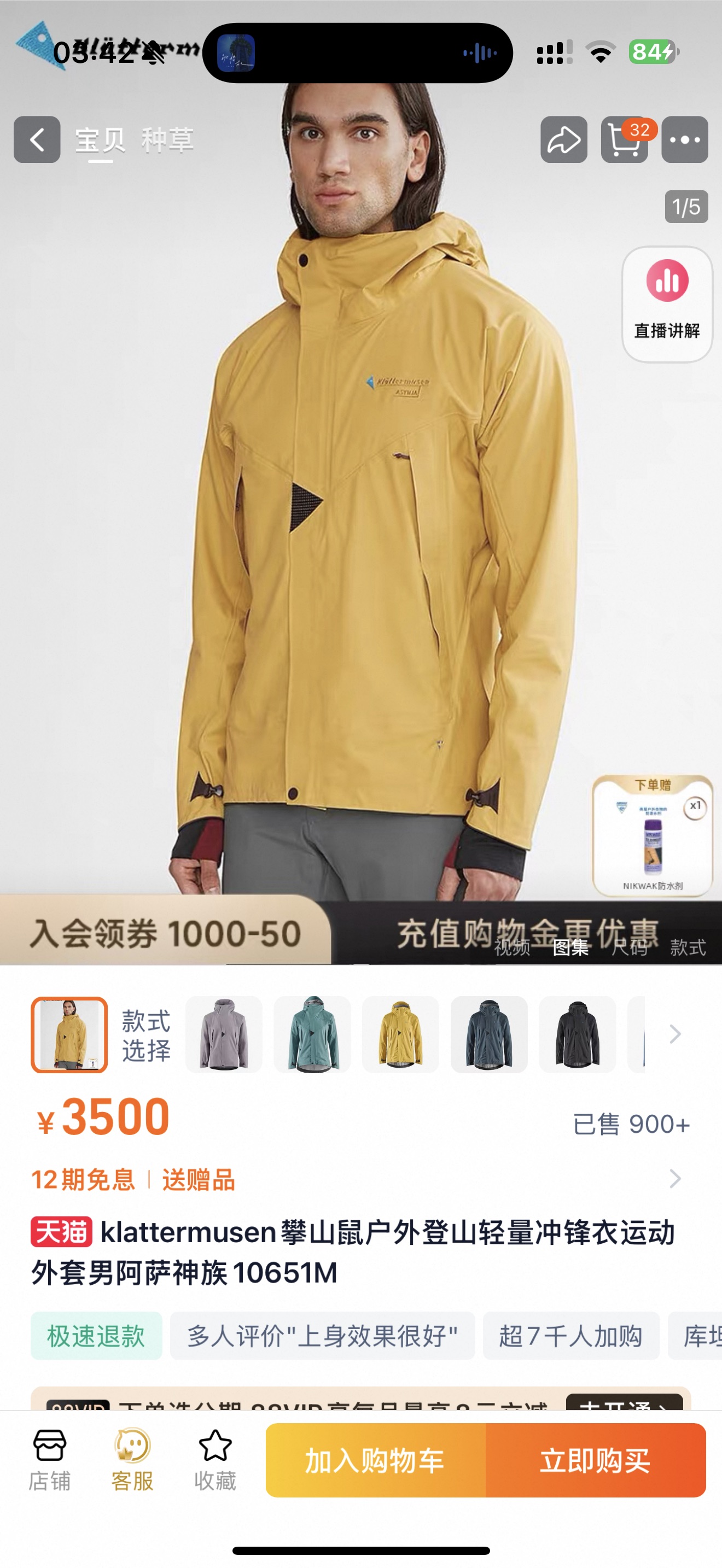Jump to 视频 section of gallery
Viewport: 722px width, 1568px height.
pyautogui.click(x=512, y=947)
